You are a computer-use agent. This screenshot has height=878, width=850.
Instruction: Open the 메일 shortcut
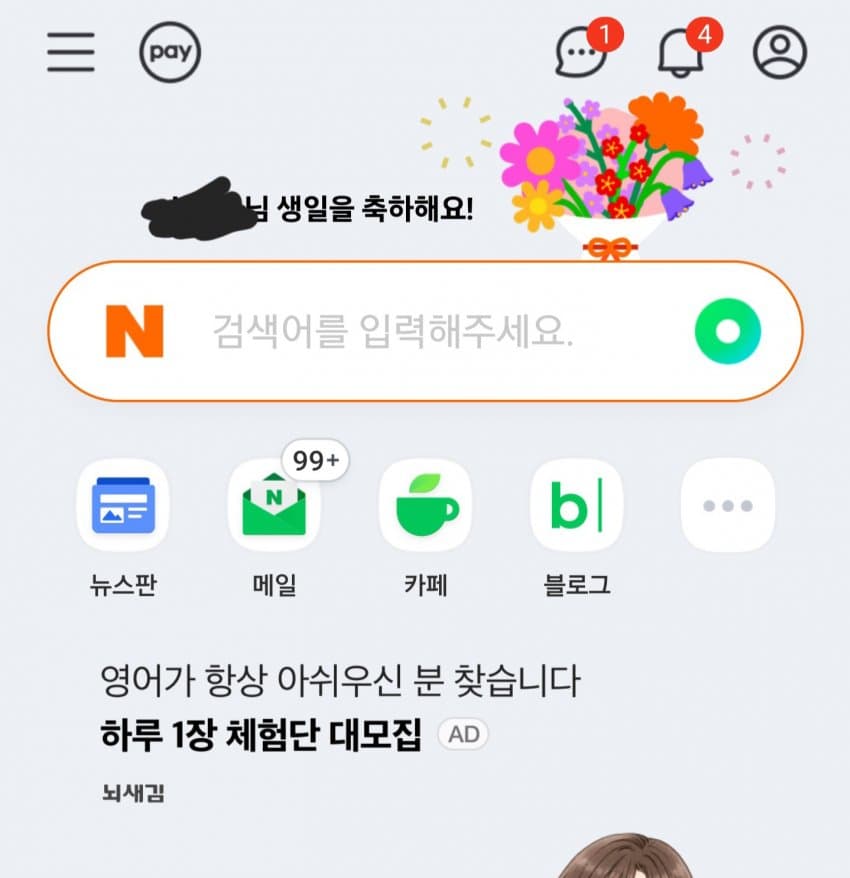point(273,505)
